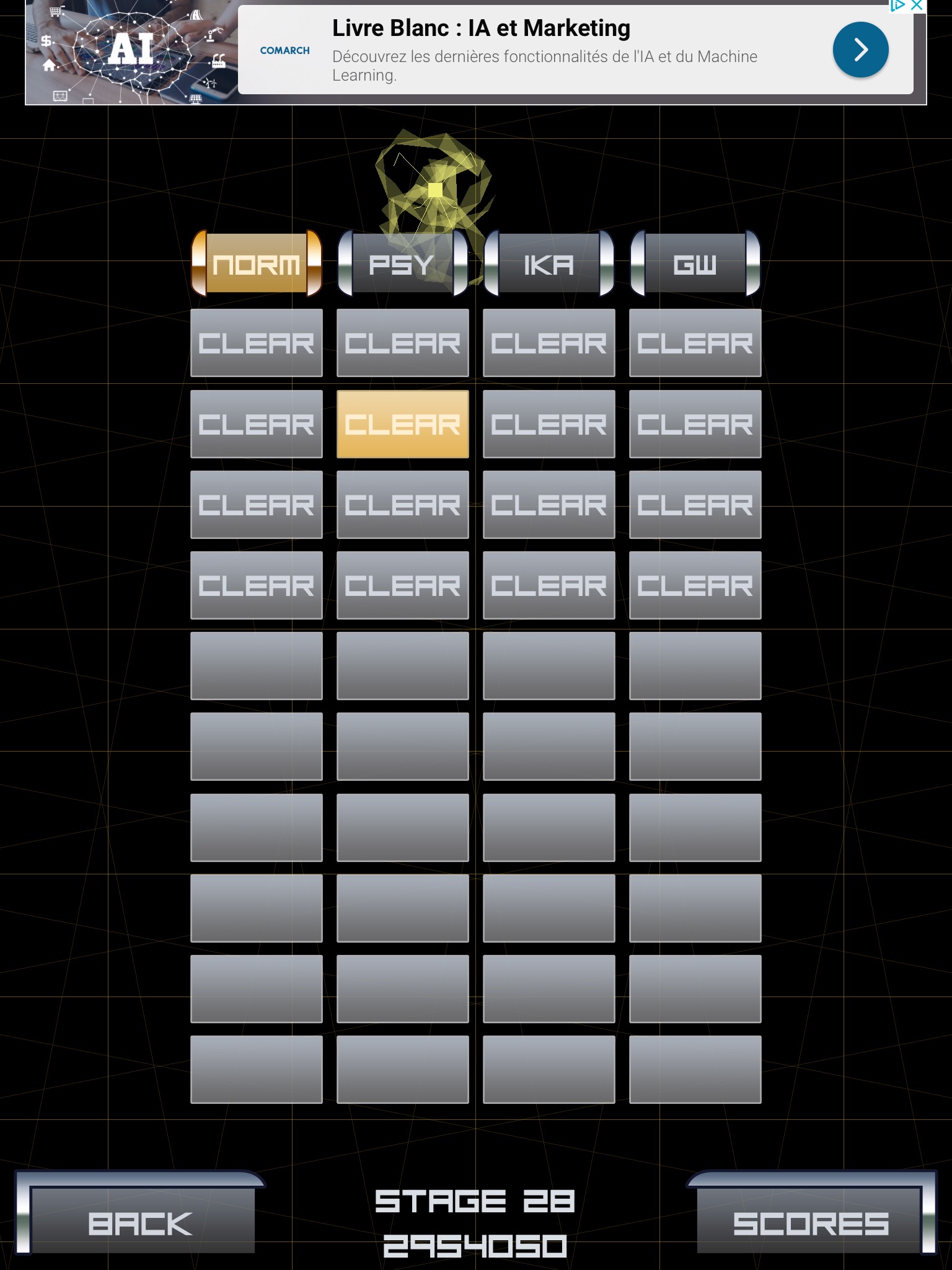Close the ad banner
Screen dimensions: 952x1270
917,6
